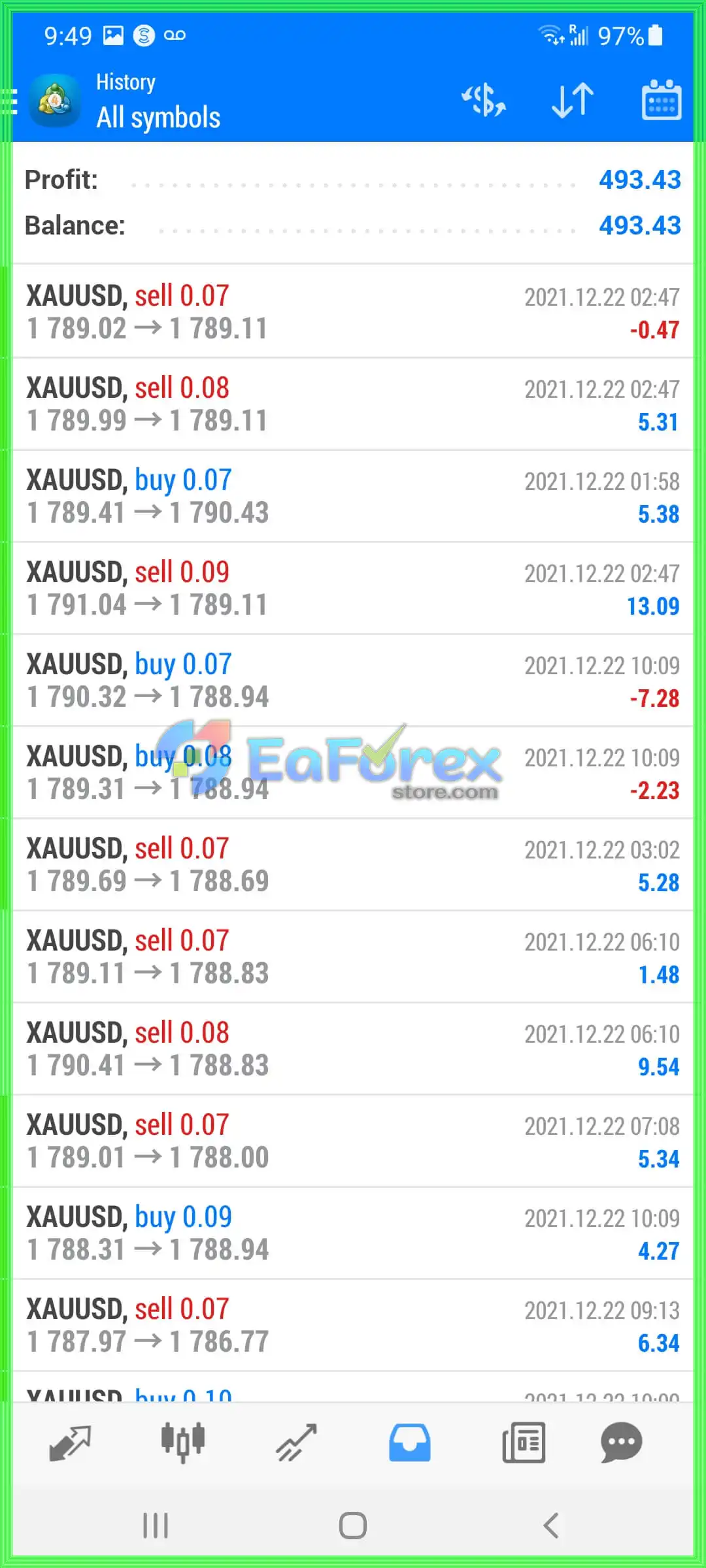Screen dimensions: 706x1568
Task: Open the sort order icon
Action: [x=573, y=100]
